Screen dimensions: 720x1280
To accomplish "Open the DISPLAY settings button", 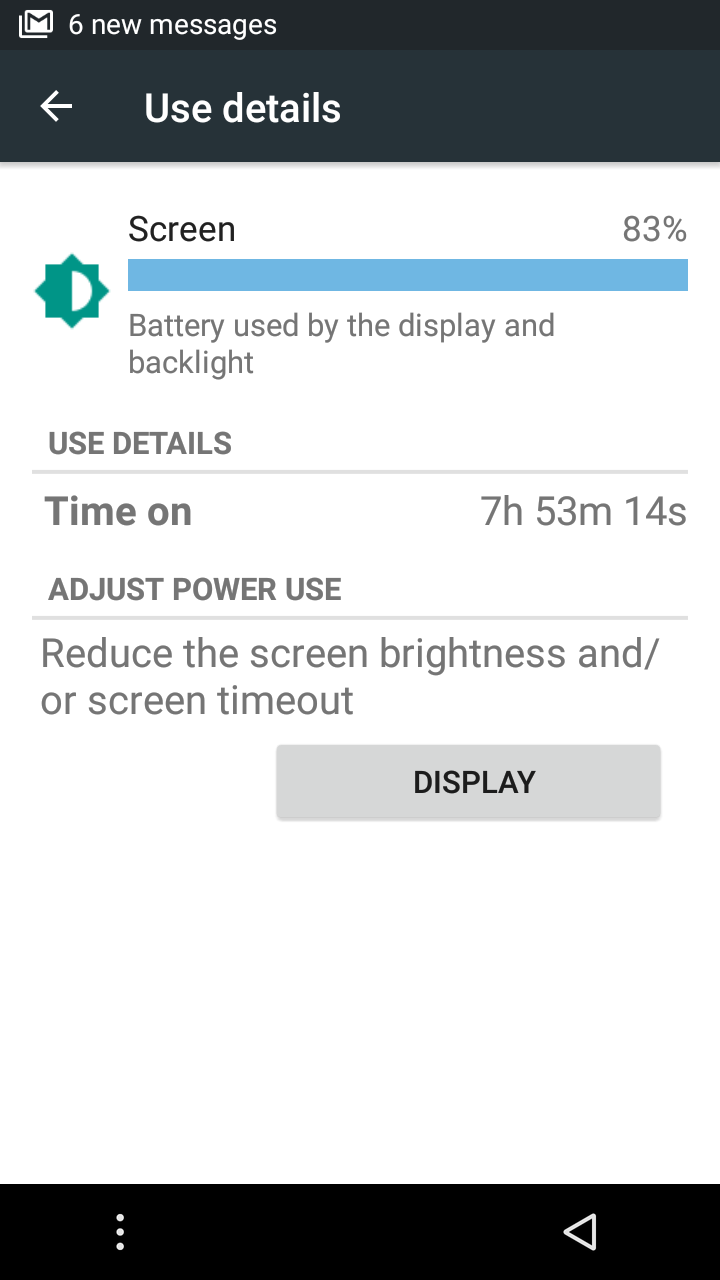I will pyautogui.click(x=468, y=782).
